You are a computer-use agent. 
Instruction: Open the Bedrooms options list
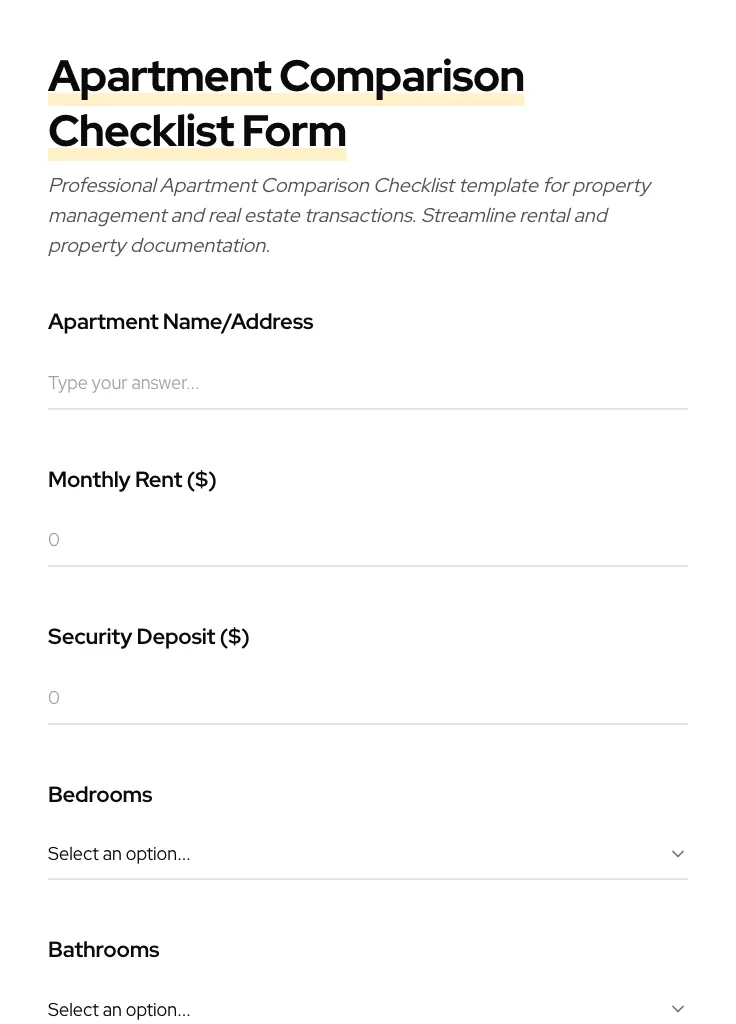(x=368, y=853)
